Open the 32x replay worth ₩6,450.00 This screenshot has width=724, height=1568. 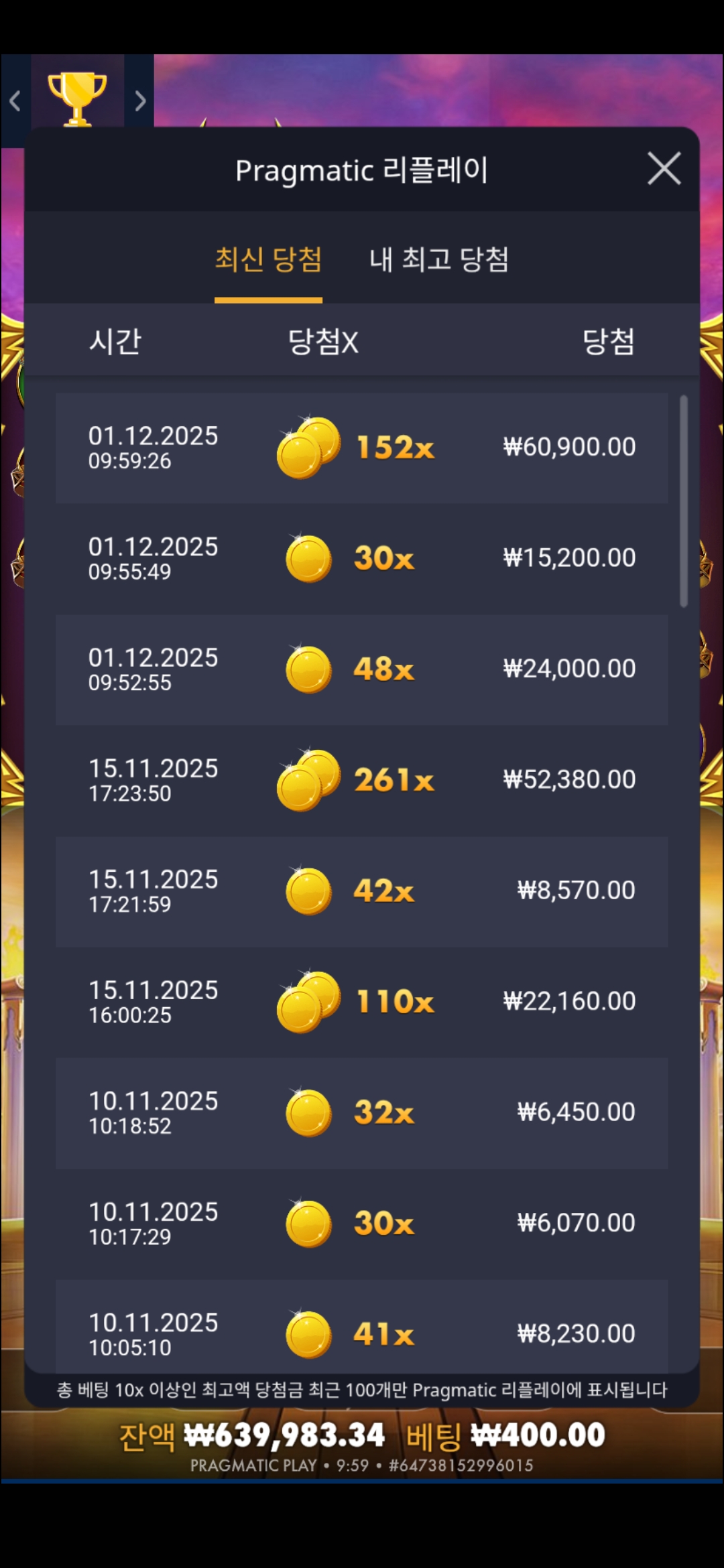click(x=362, y=1112)
